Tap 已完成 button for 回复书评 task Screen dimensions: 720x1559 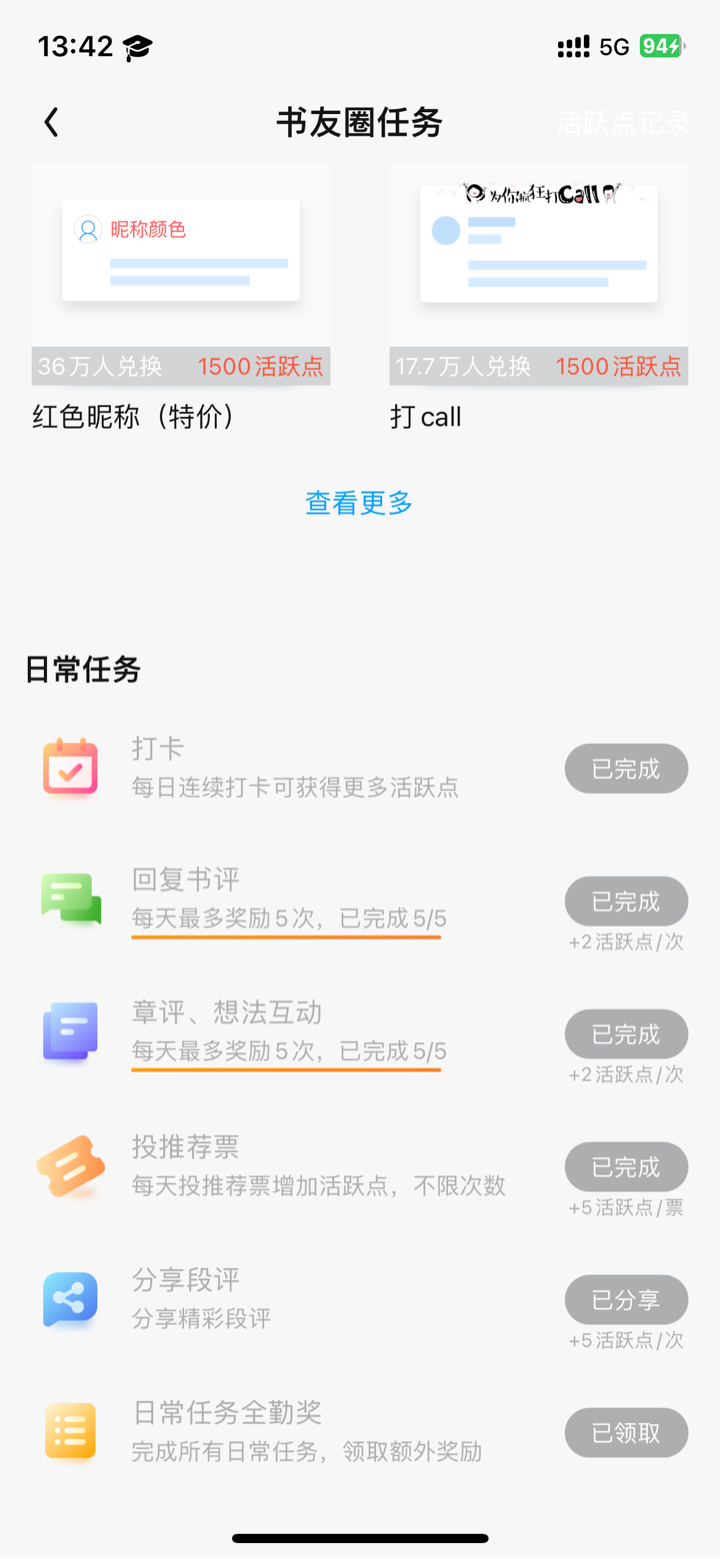click(x=626, y=901)
